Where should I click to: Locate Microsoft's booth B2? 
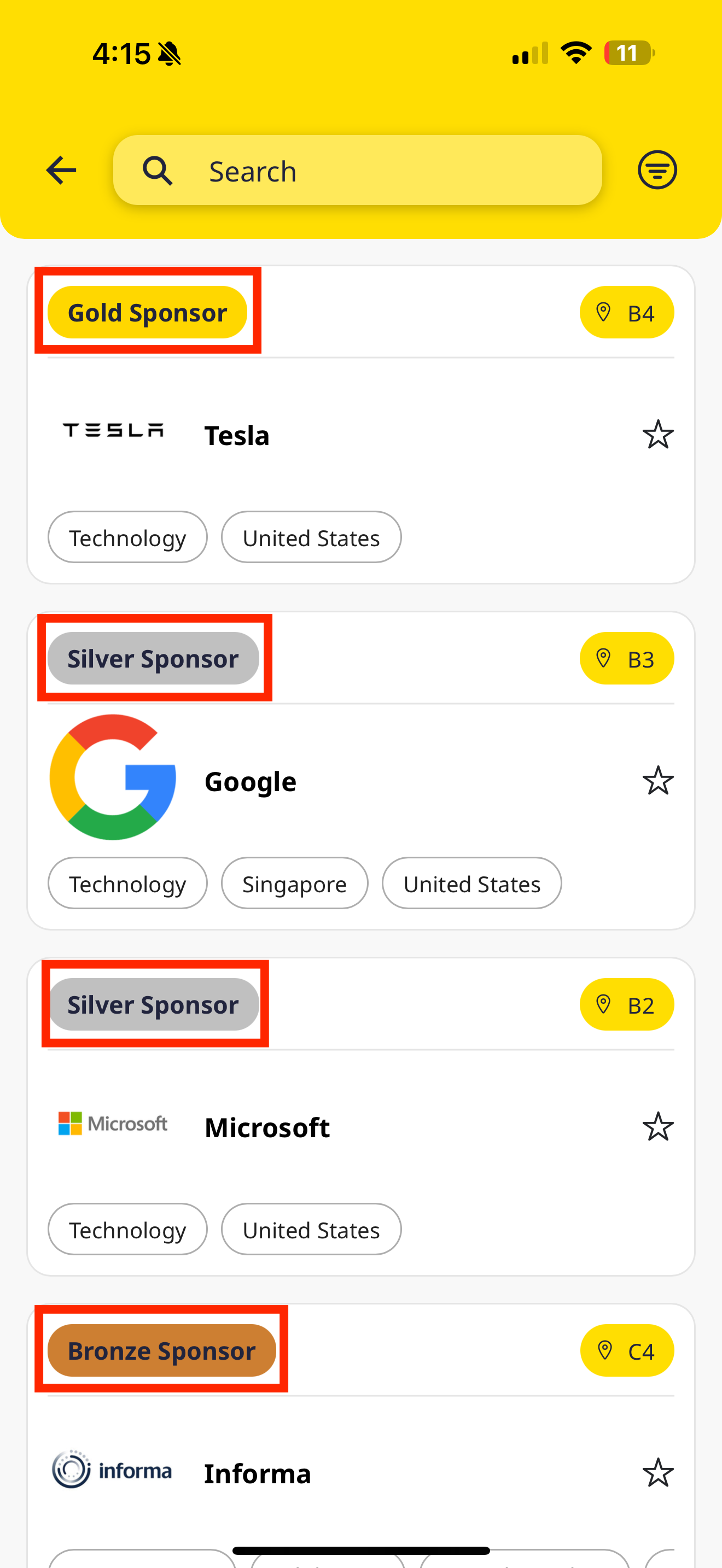(x=626, y=1005)
